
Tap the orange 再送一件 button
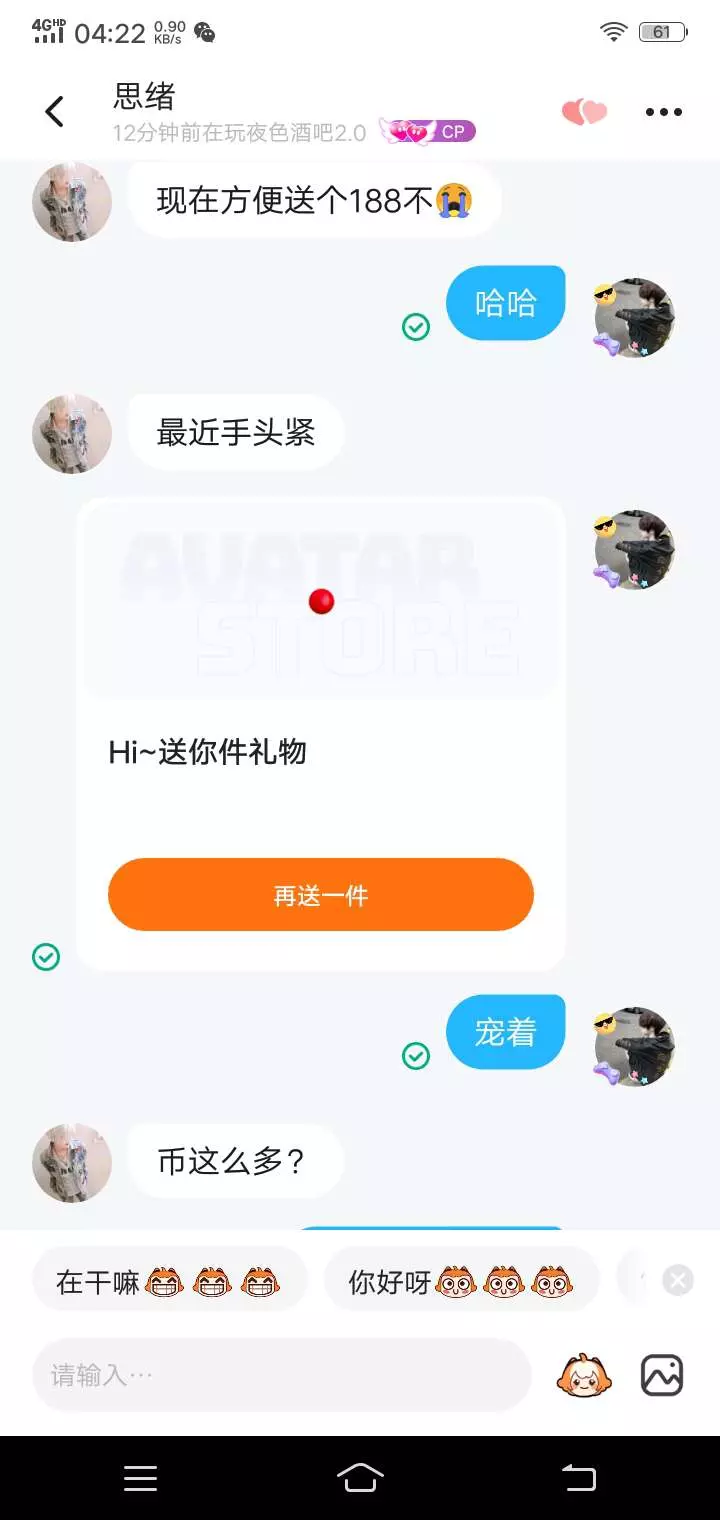pos(321,895)
